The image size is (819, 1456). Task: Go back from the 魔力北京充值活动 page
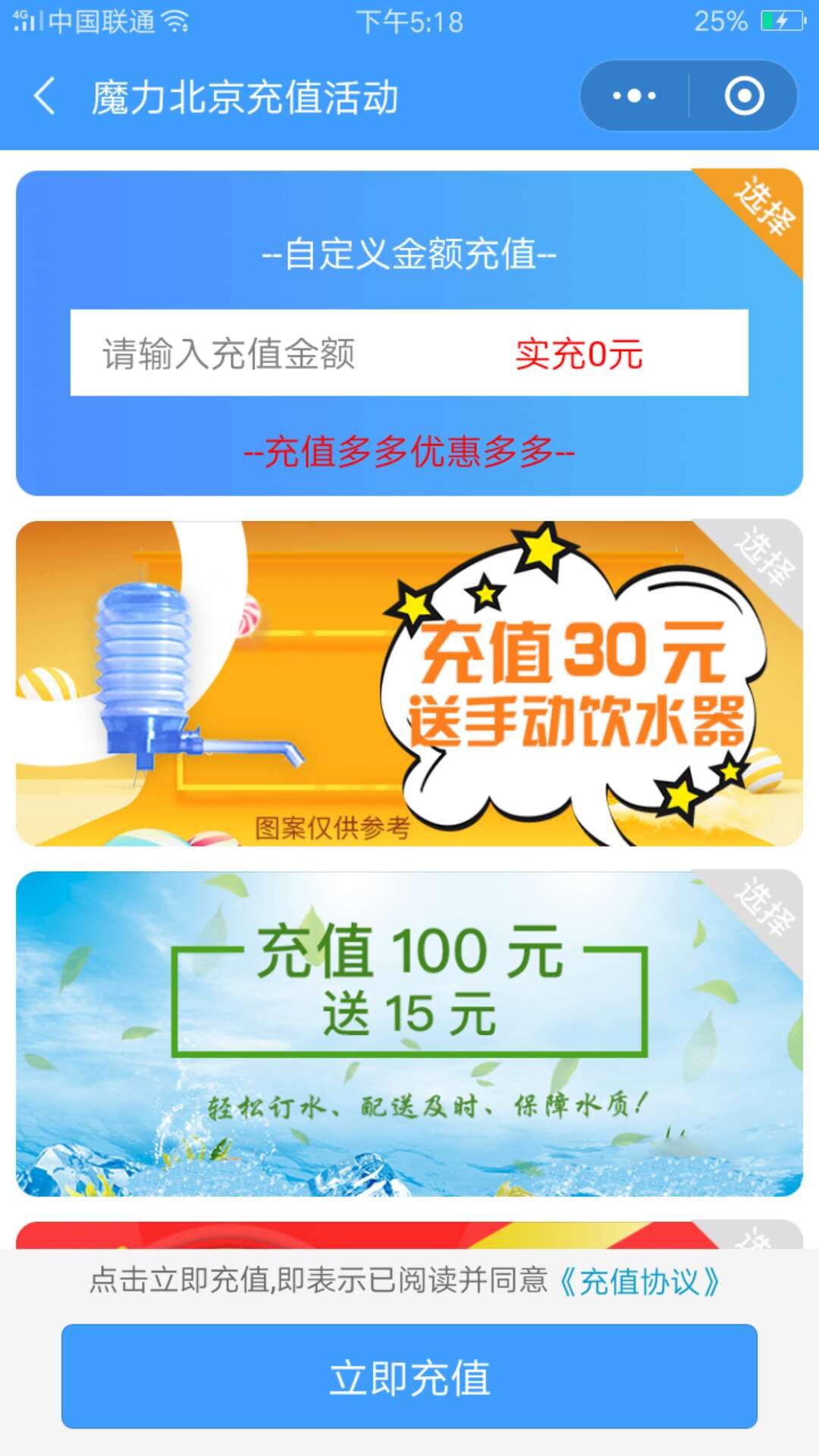(x=45, y=97)
